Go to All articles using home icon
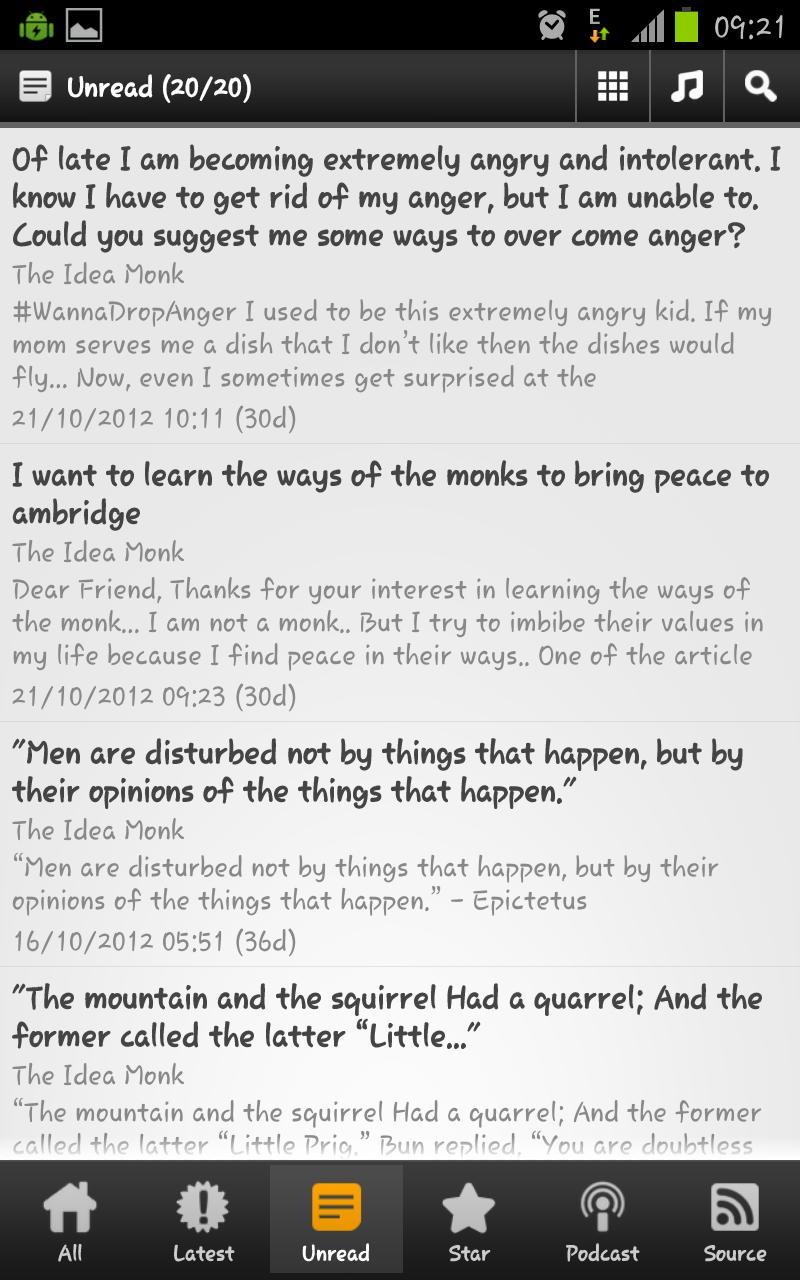 point(70,1218)
